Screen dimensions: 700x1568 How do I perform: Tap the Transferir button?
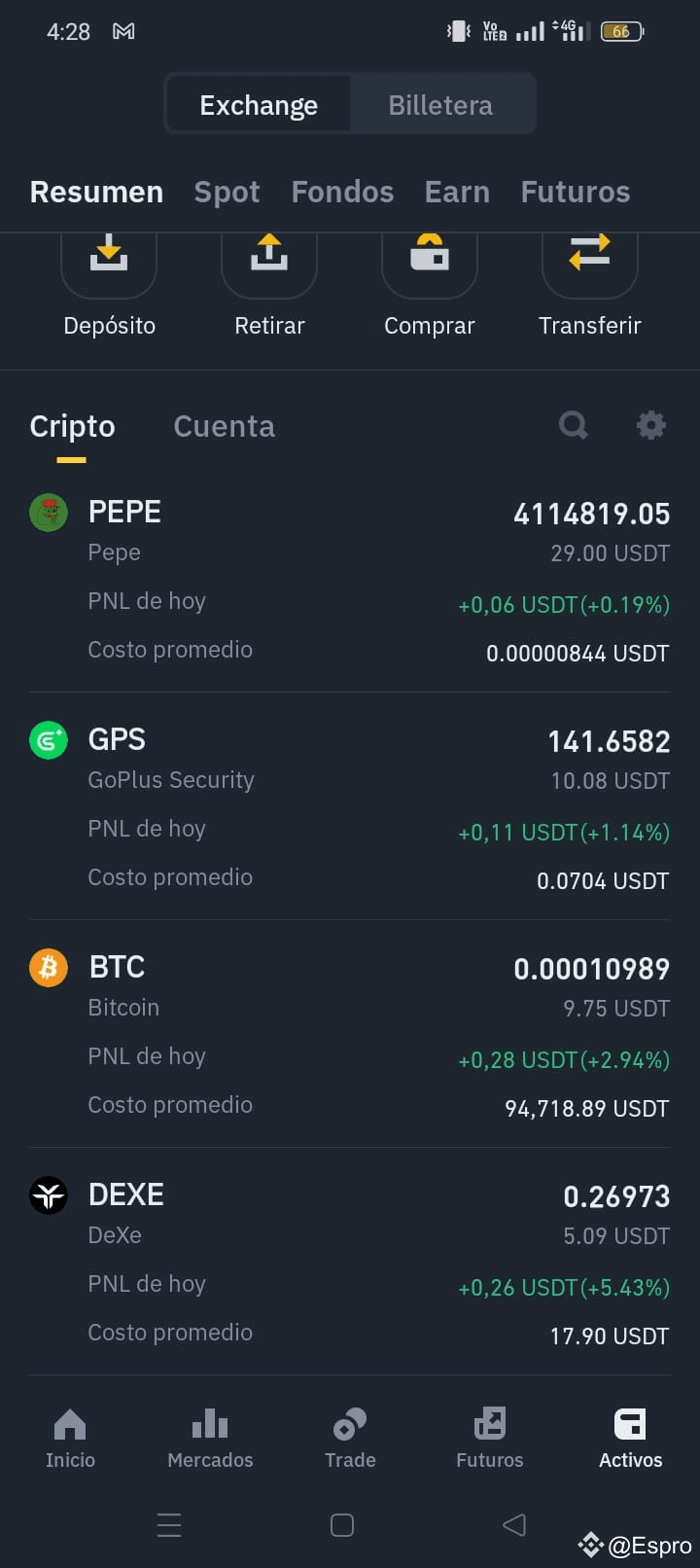coord(590,285)
